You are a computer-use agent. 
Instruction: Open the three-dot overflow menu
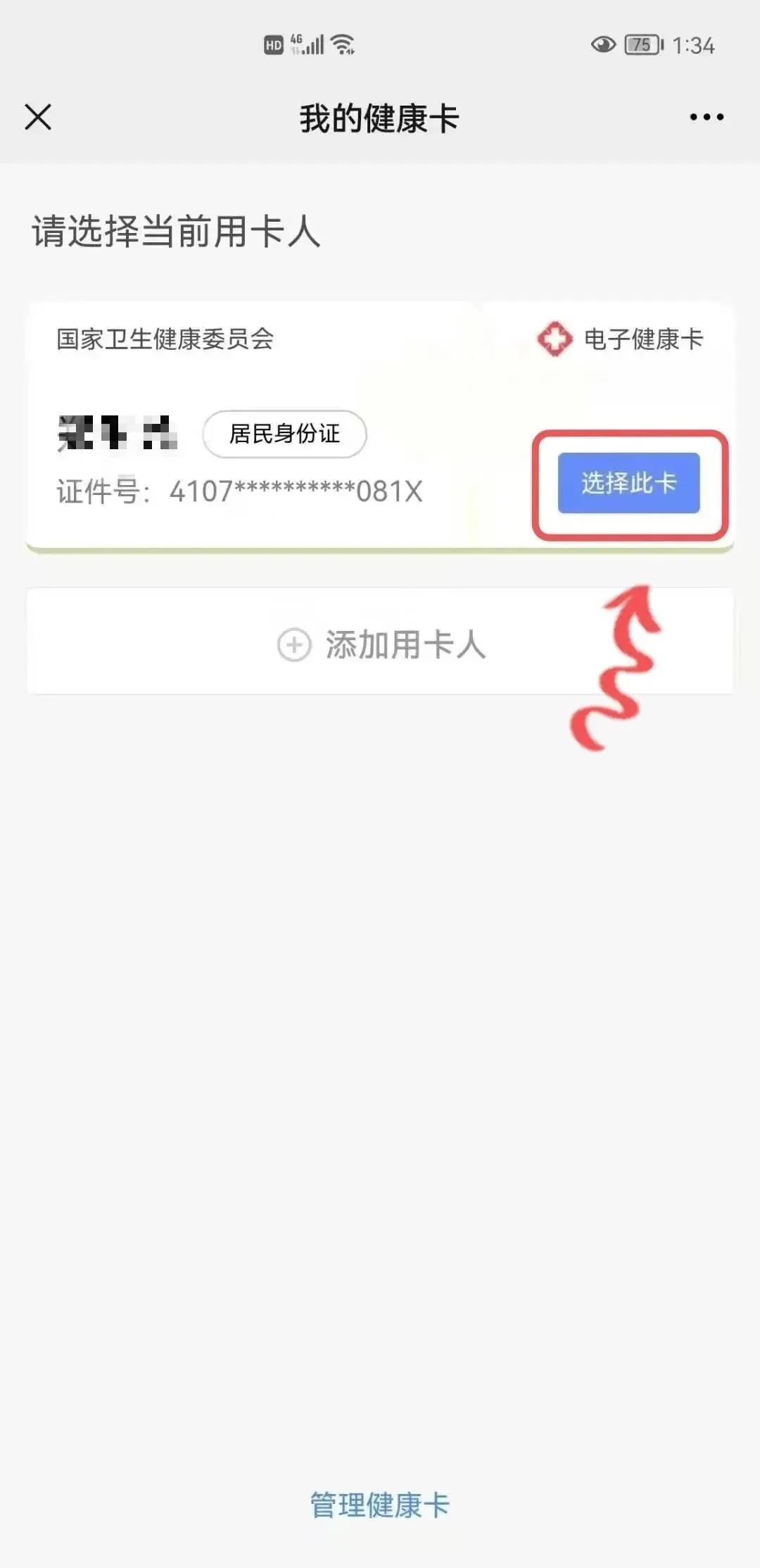[706, 117]
